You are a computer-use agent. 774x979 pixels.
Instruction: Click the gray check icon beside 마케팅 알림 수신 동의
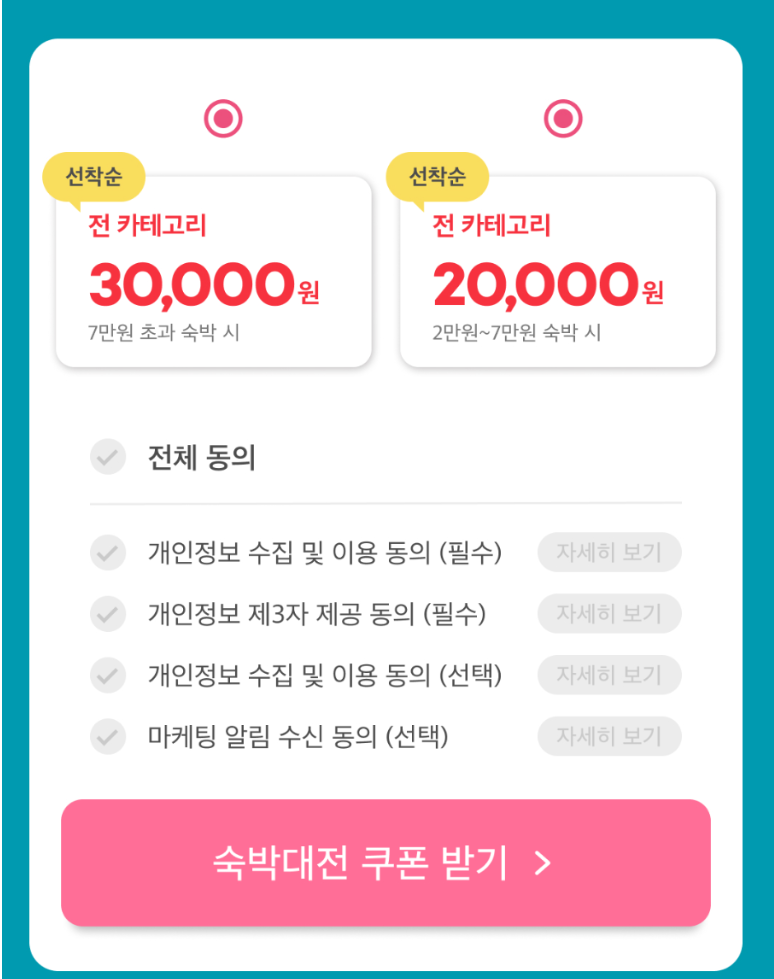coord(108,736)
